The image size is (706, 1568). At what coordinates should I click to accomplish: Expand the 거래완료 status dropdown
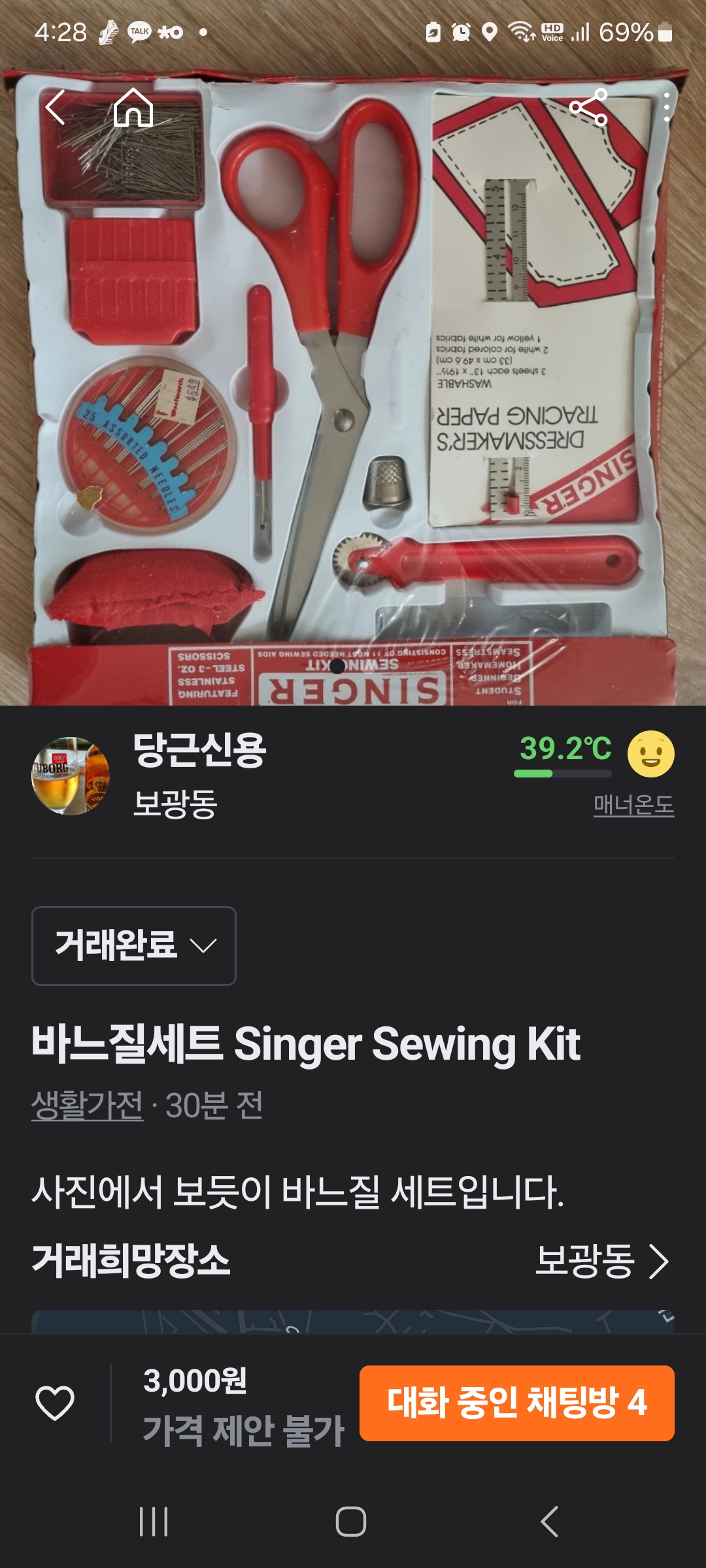pos(134,945)
